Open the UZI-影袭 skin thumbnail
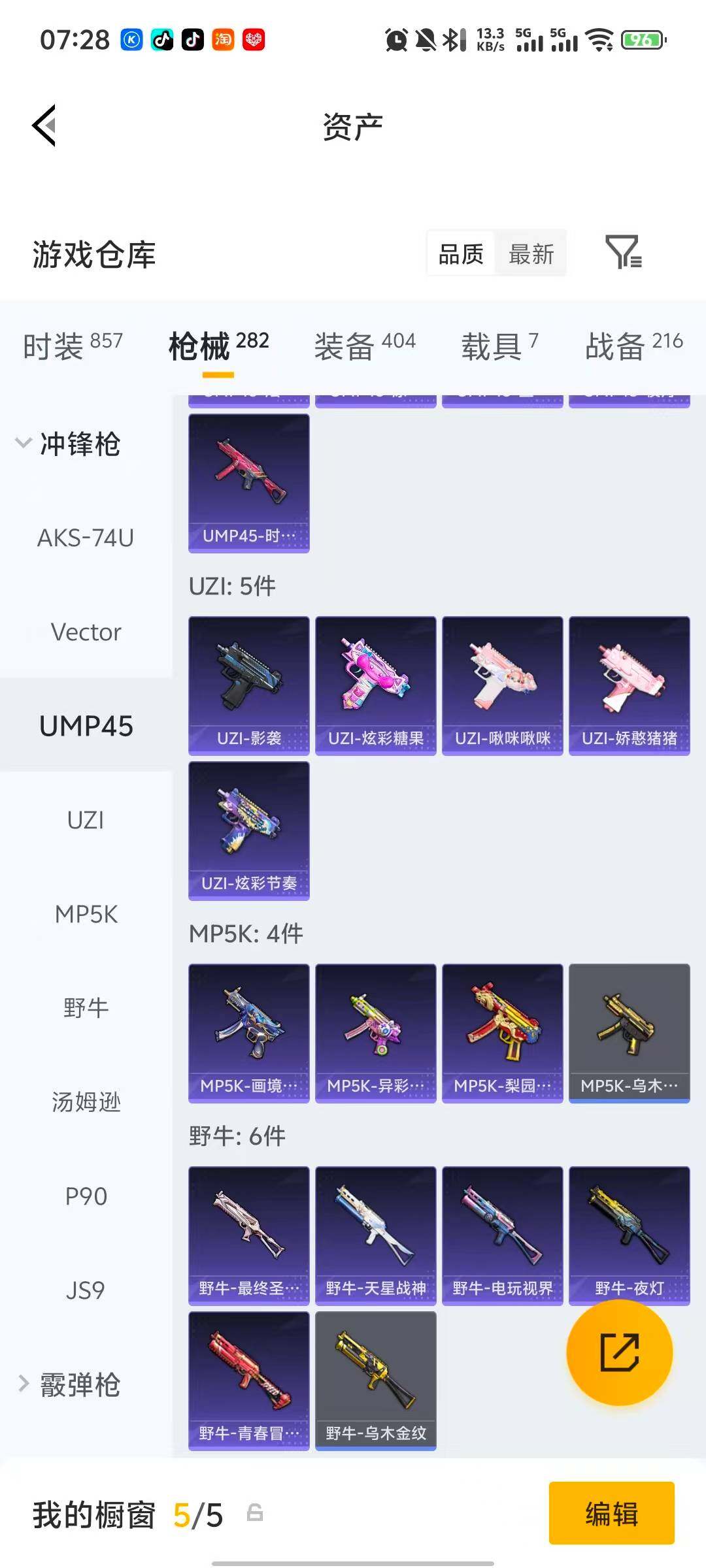Image resolution: width=706 pixels, height=1568 pixels. 249,685
